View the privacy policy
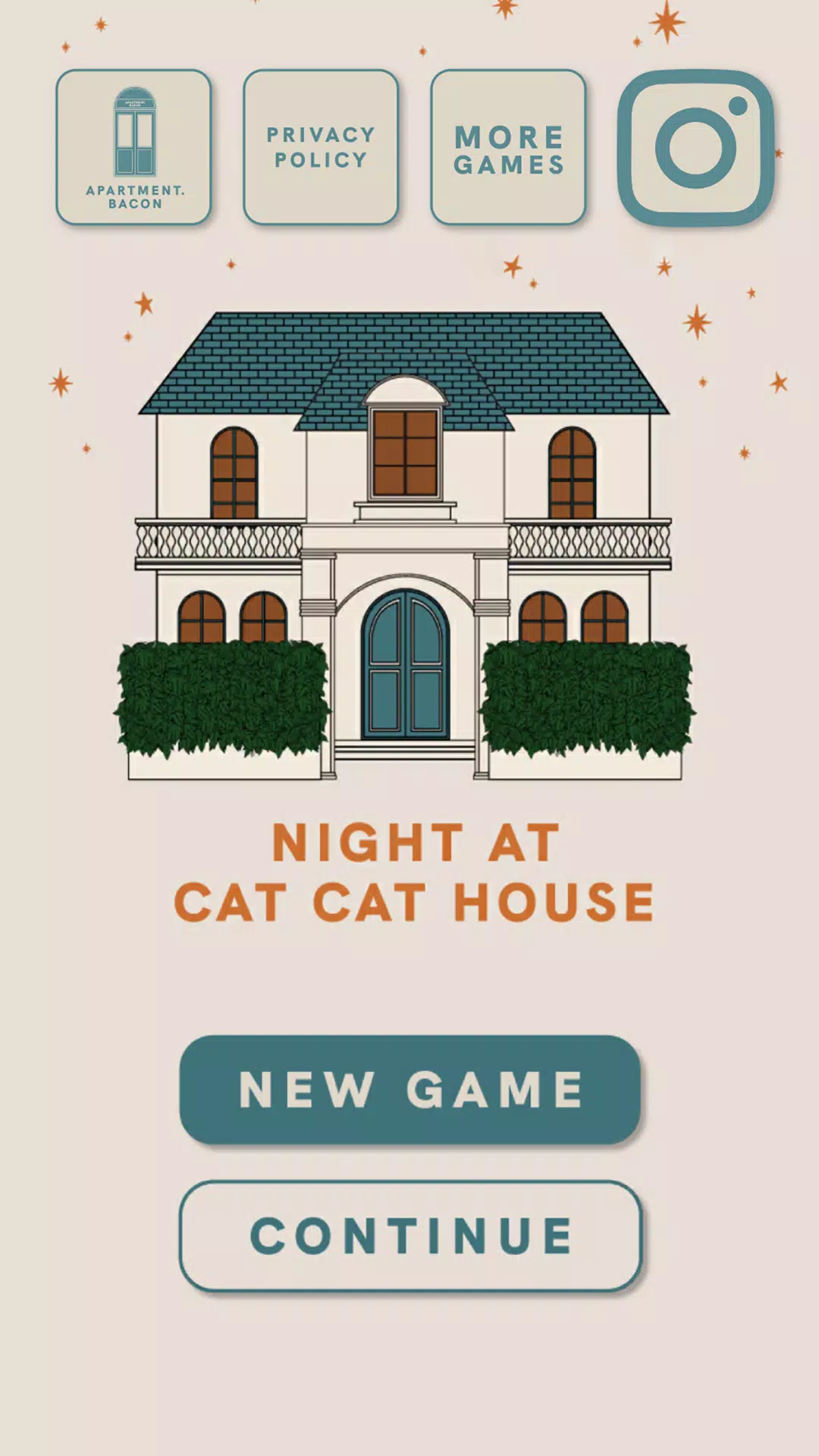Viewport: 819px width, 1456px height. (x=321, y=147)
